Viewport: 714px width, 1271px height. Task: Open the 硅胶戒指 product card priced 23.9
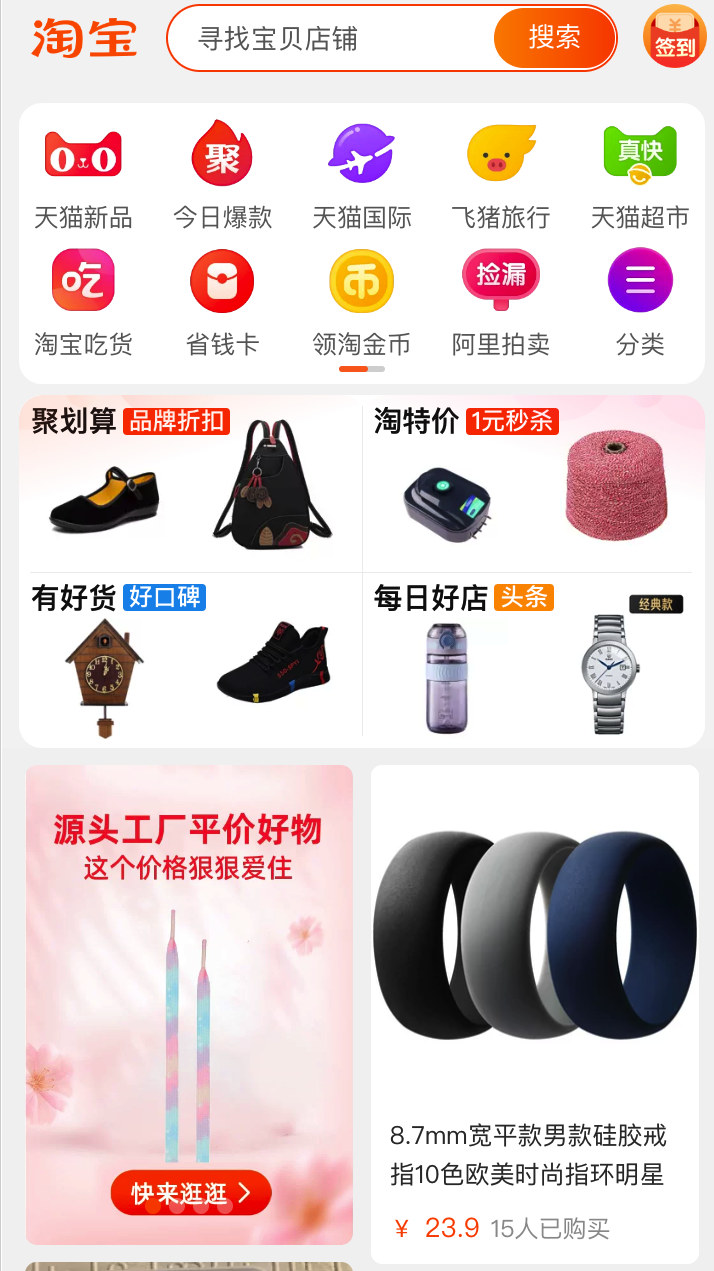point(534,1010)
